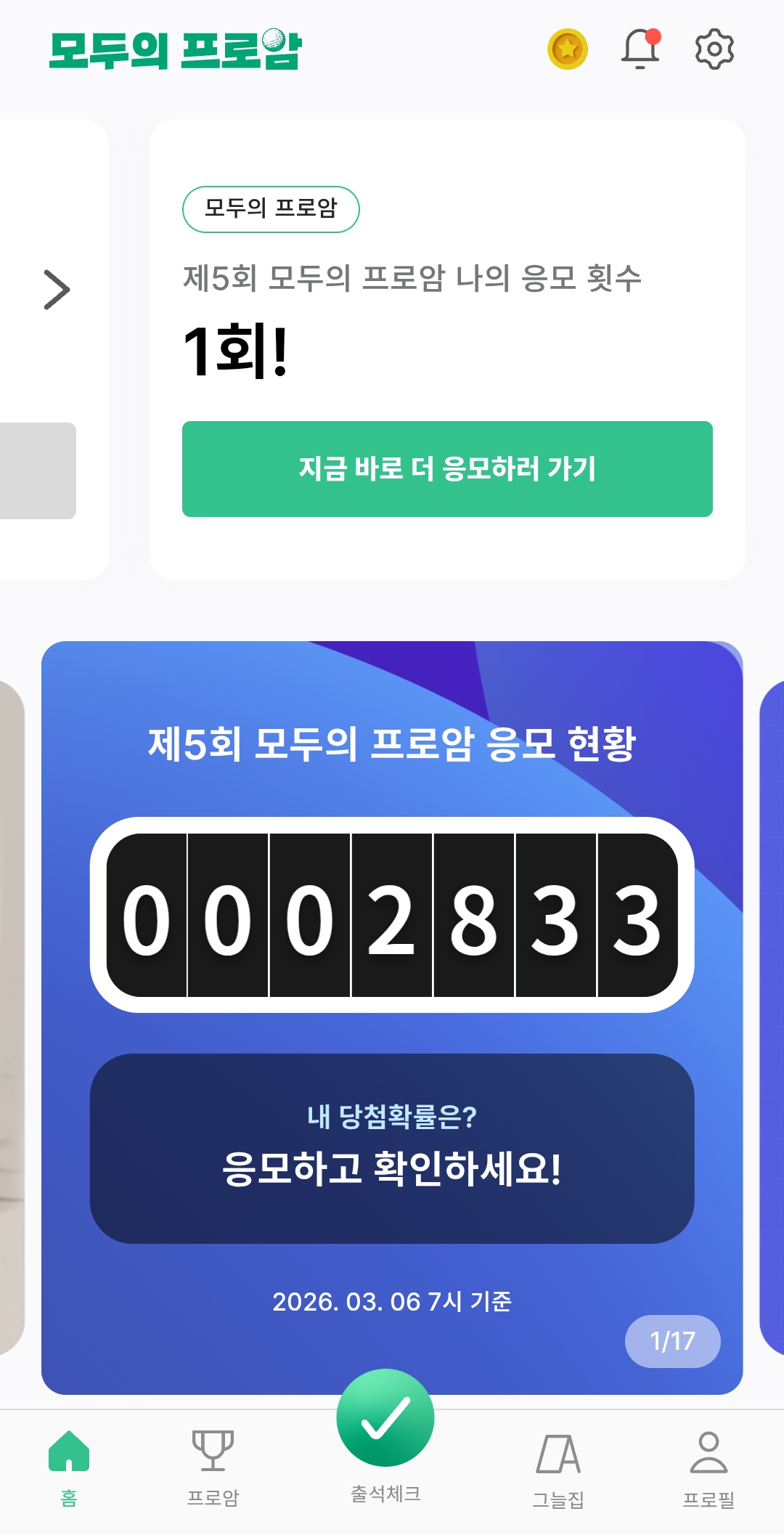This screenshot has width=784, height=1535.
Task: Open the notifications bell
Action: [x=640, y=49]
